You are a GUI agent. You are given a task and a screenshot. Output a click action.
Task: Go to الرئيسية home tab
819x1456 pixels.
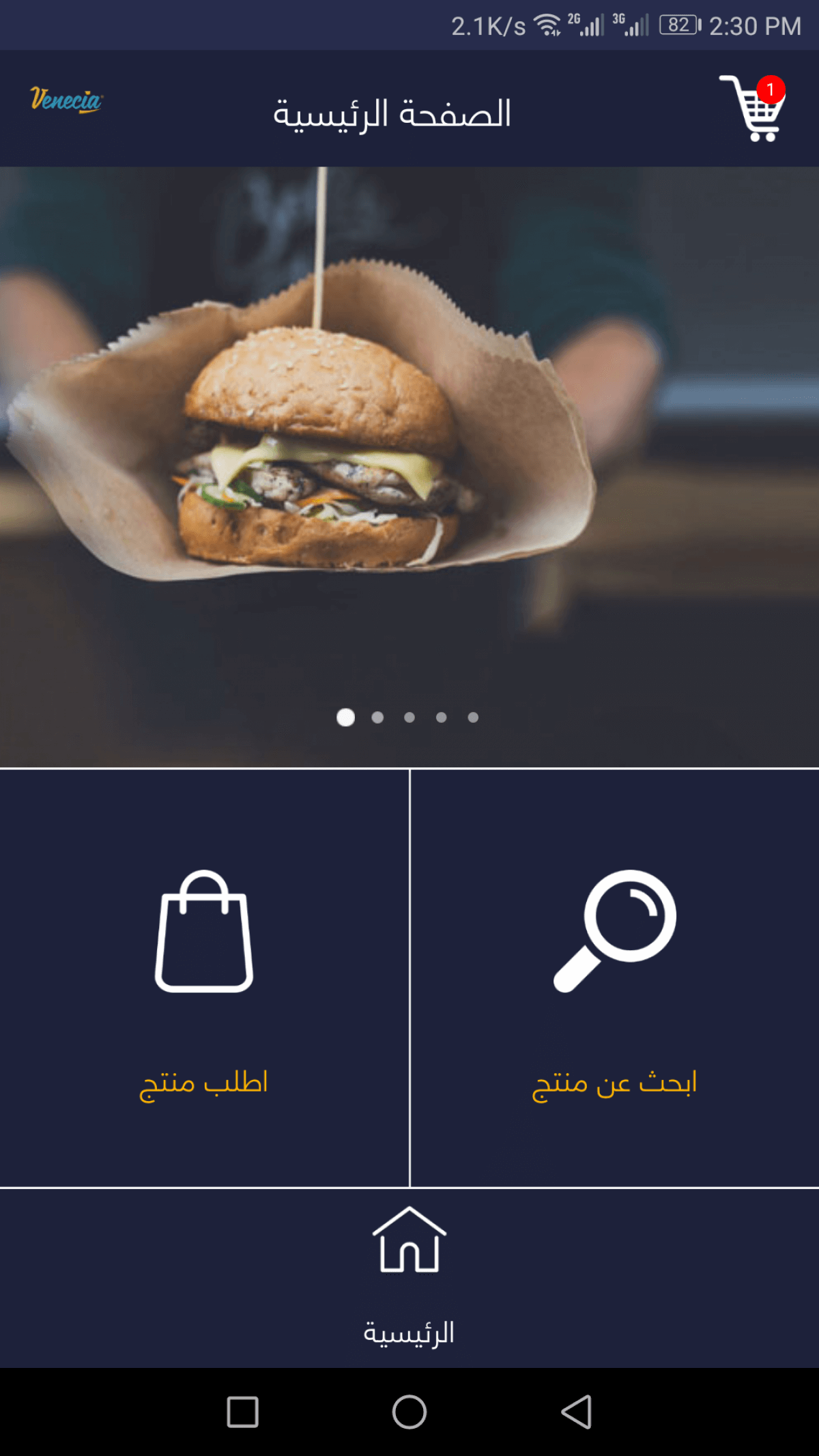tap(409, 1277)
